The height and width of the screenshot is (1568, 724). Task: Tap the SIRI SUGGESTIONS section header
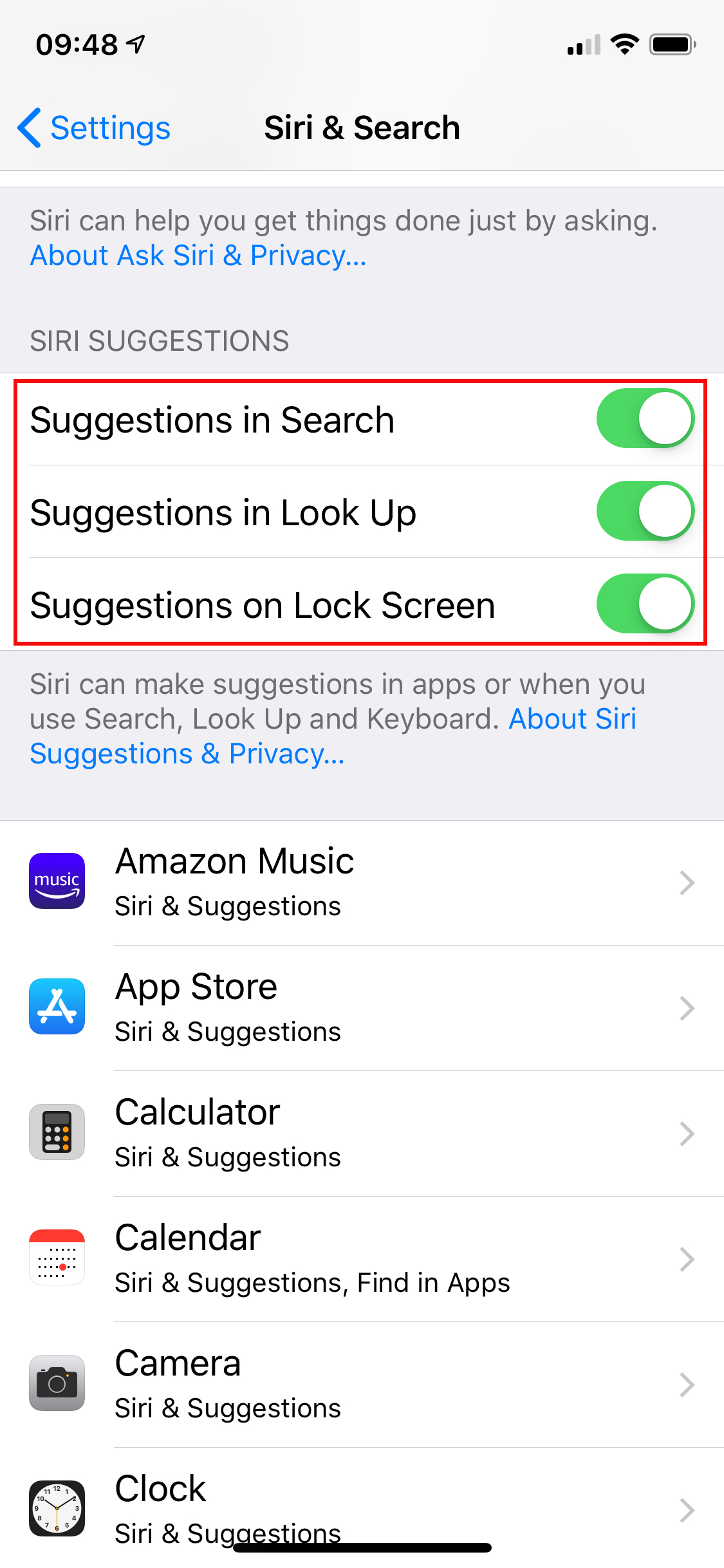tap(160, 341)
